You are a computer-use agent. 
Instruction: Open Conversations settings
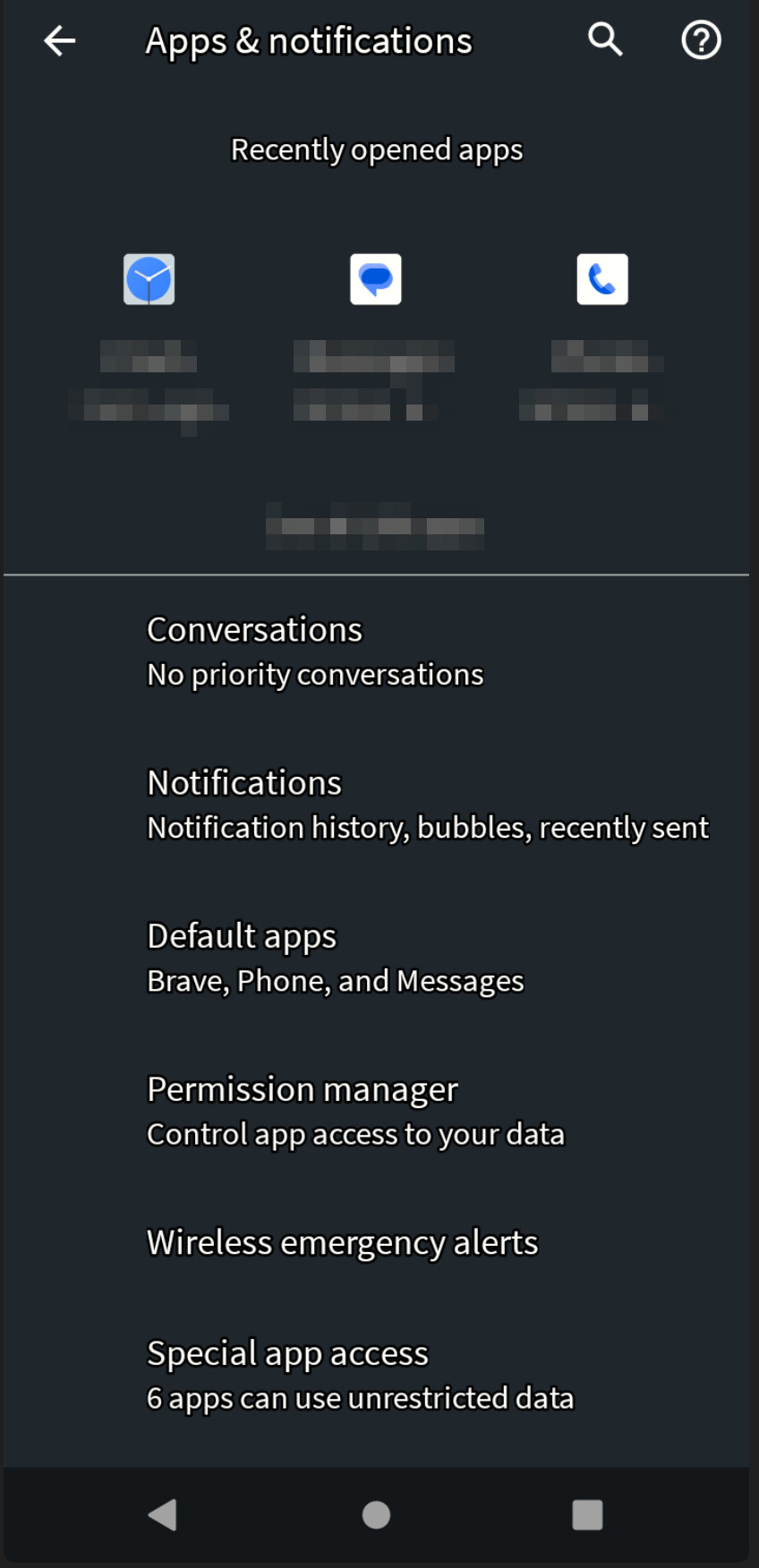point(376,652)
